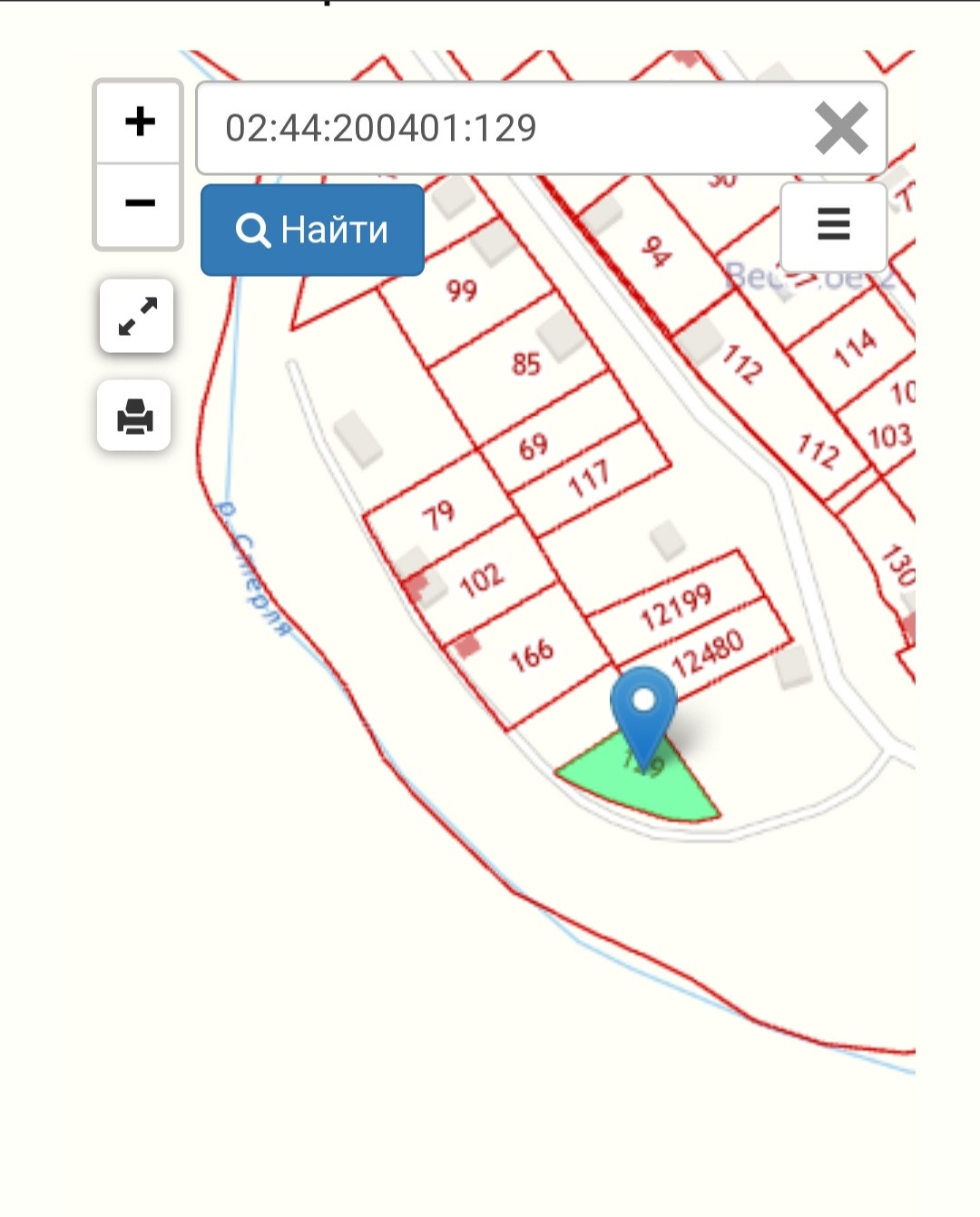Expand the map to fullscreen
Viewport: 980px width, 1217px height.
pos(137,317)
